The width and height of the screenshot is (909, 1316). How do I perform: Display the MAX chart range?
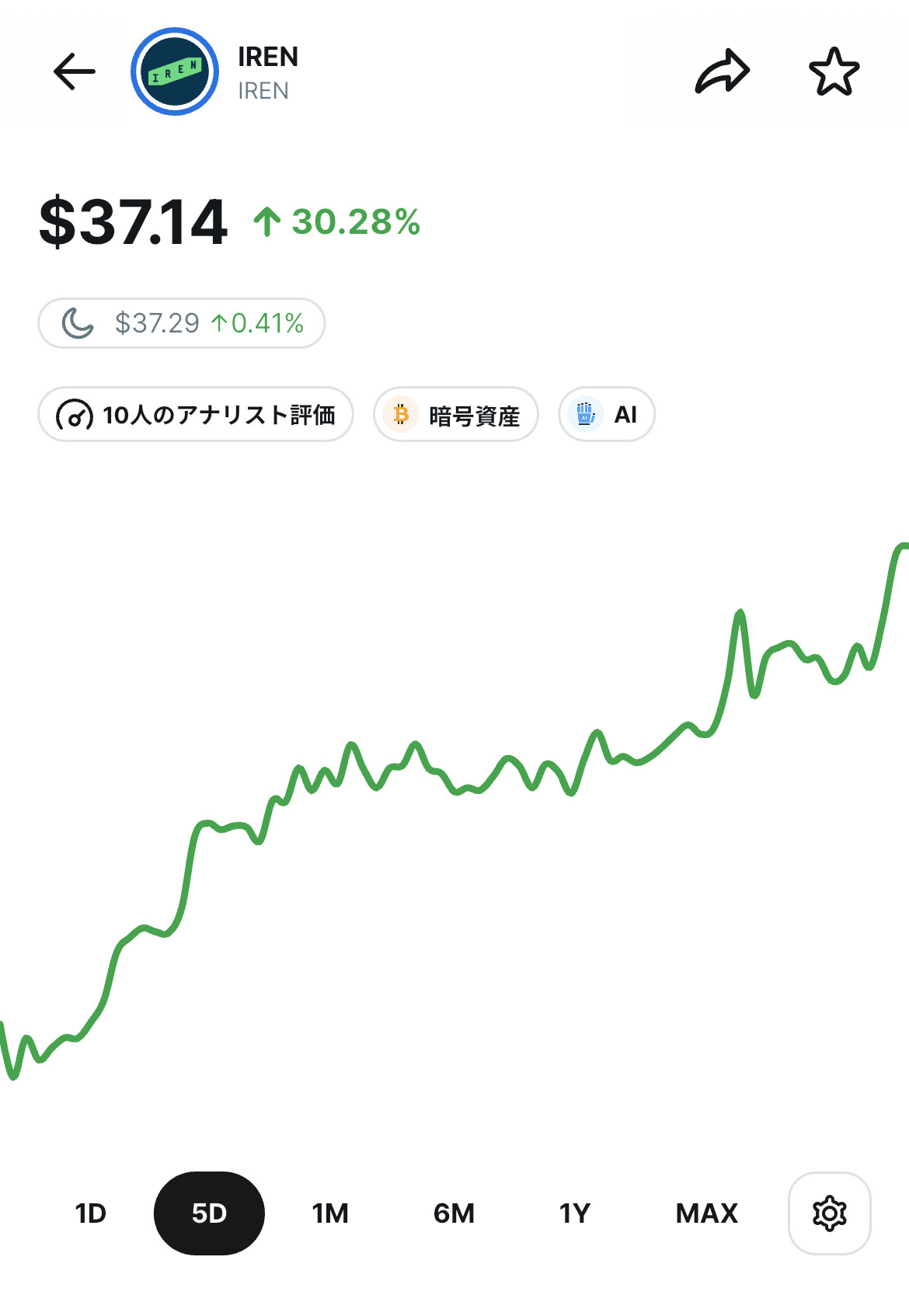pyautogui.click(x=706, y=1213)
